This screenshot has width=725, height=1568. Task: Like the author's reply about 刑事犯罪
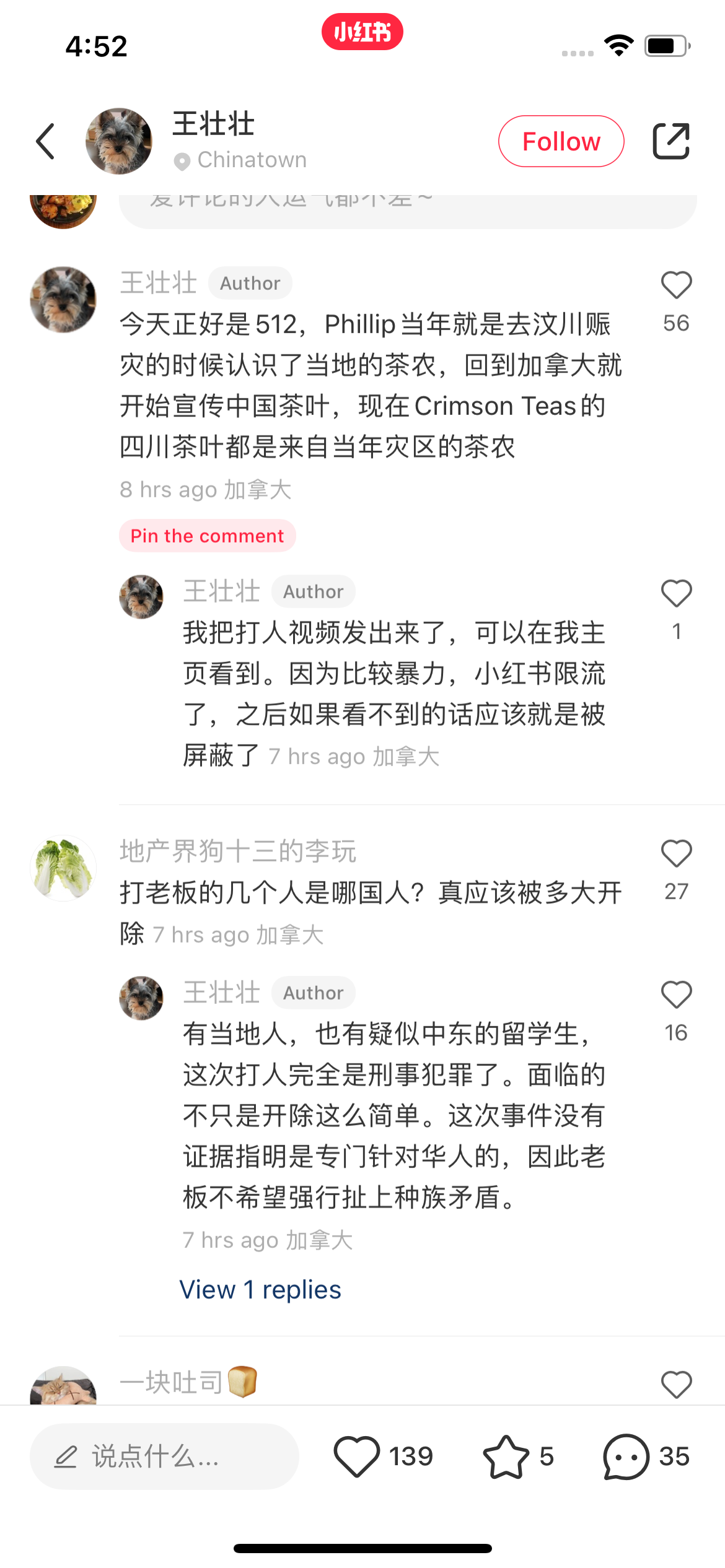[676, 996]
